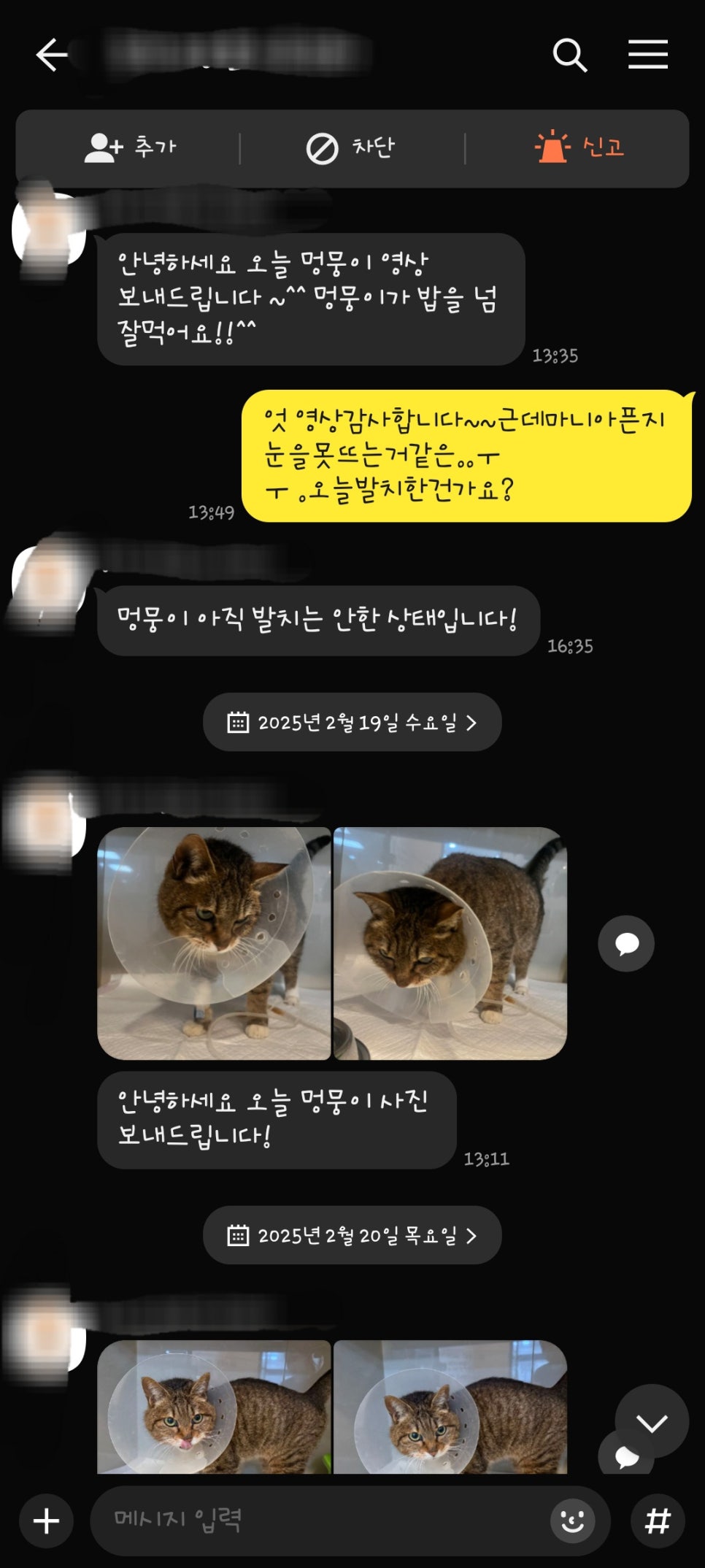Screen dimensions: 705x1568
Task: Search within the conversation
Action: [x=569, y=55]
